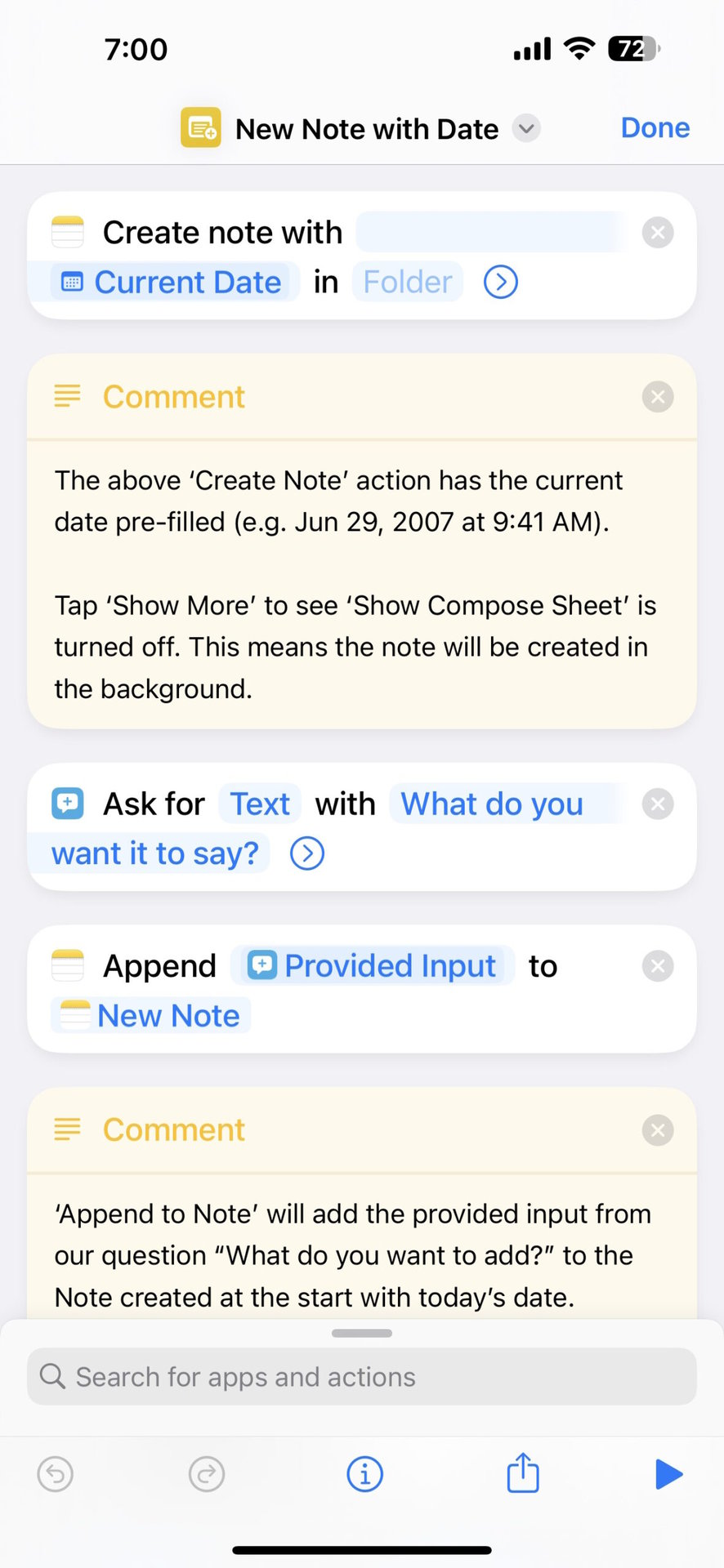Screen dimensions: 724x1568
Task: Change the Text input type
Action: pos(260,804)
